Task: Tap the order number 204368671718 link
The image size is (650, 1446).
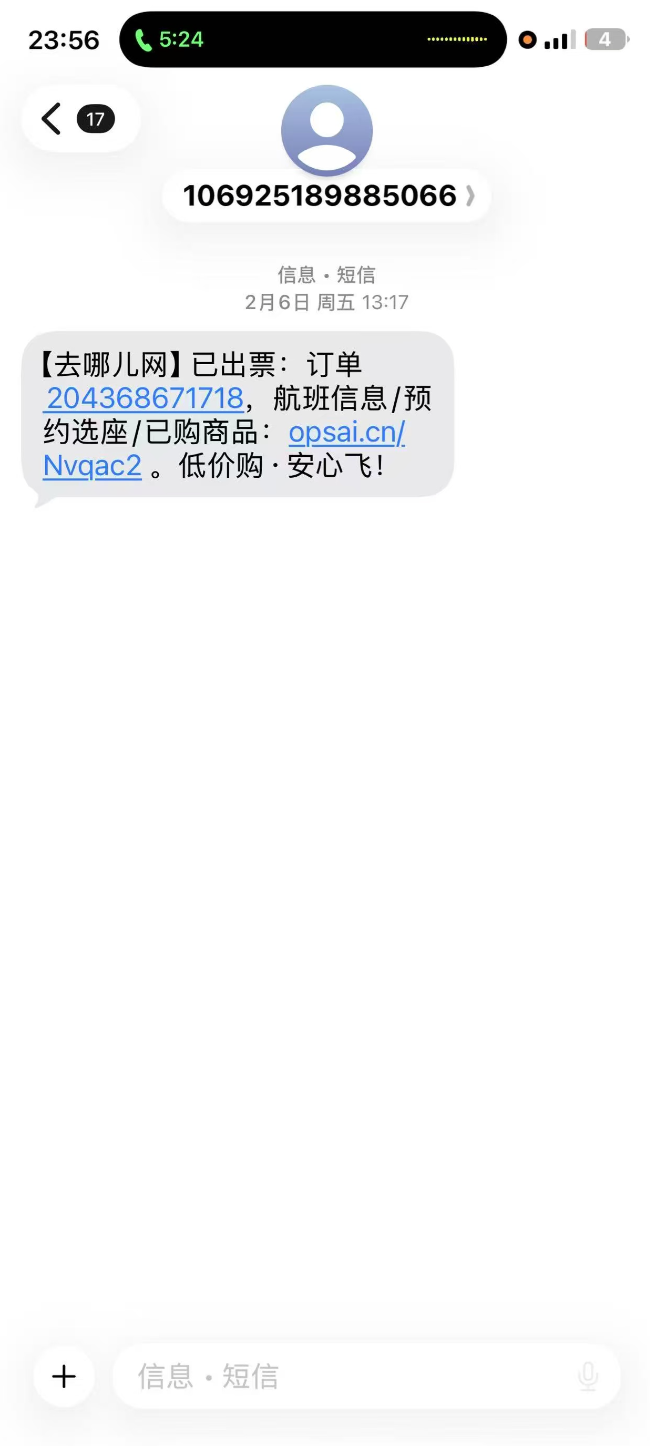Action: tap(145, 399)
